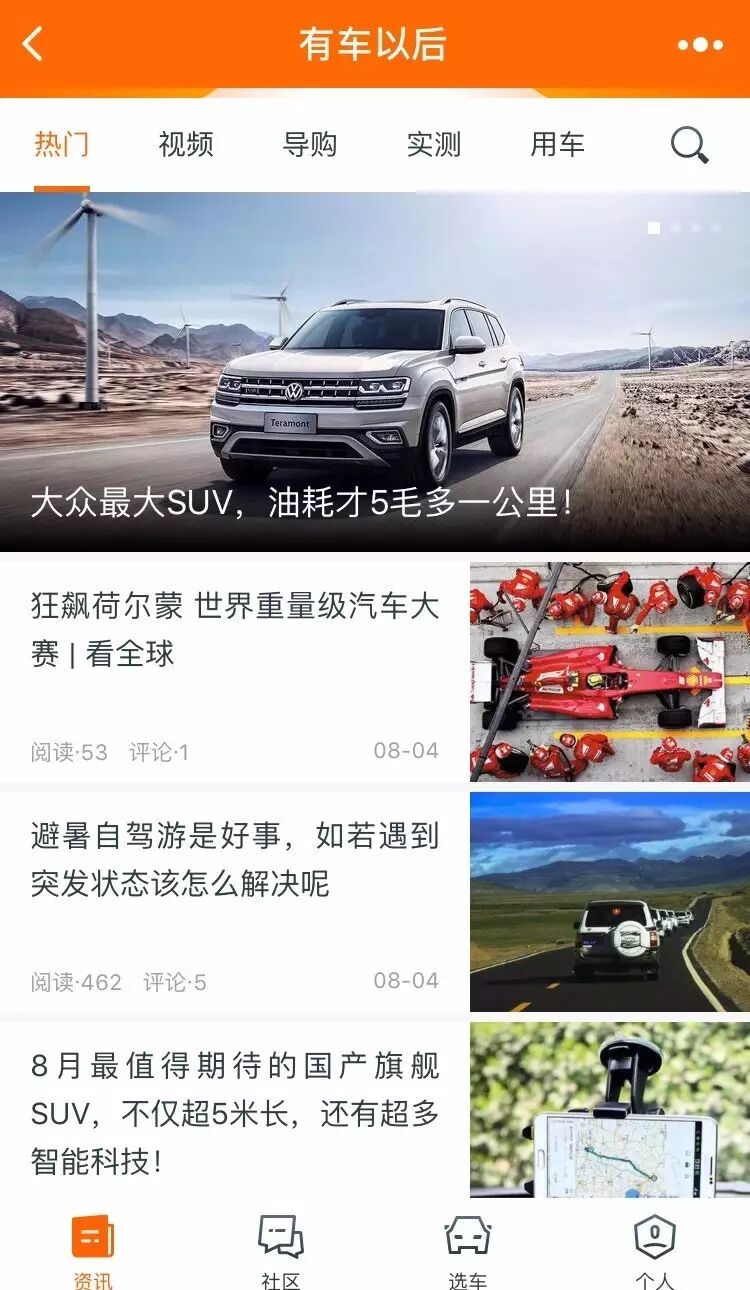Go to the 社区 bottom tab
The image size is (750, 1290).
(281, 1250)
